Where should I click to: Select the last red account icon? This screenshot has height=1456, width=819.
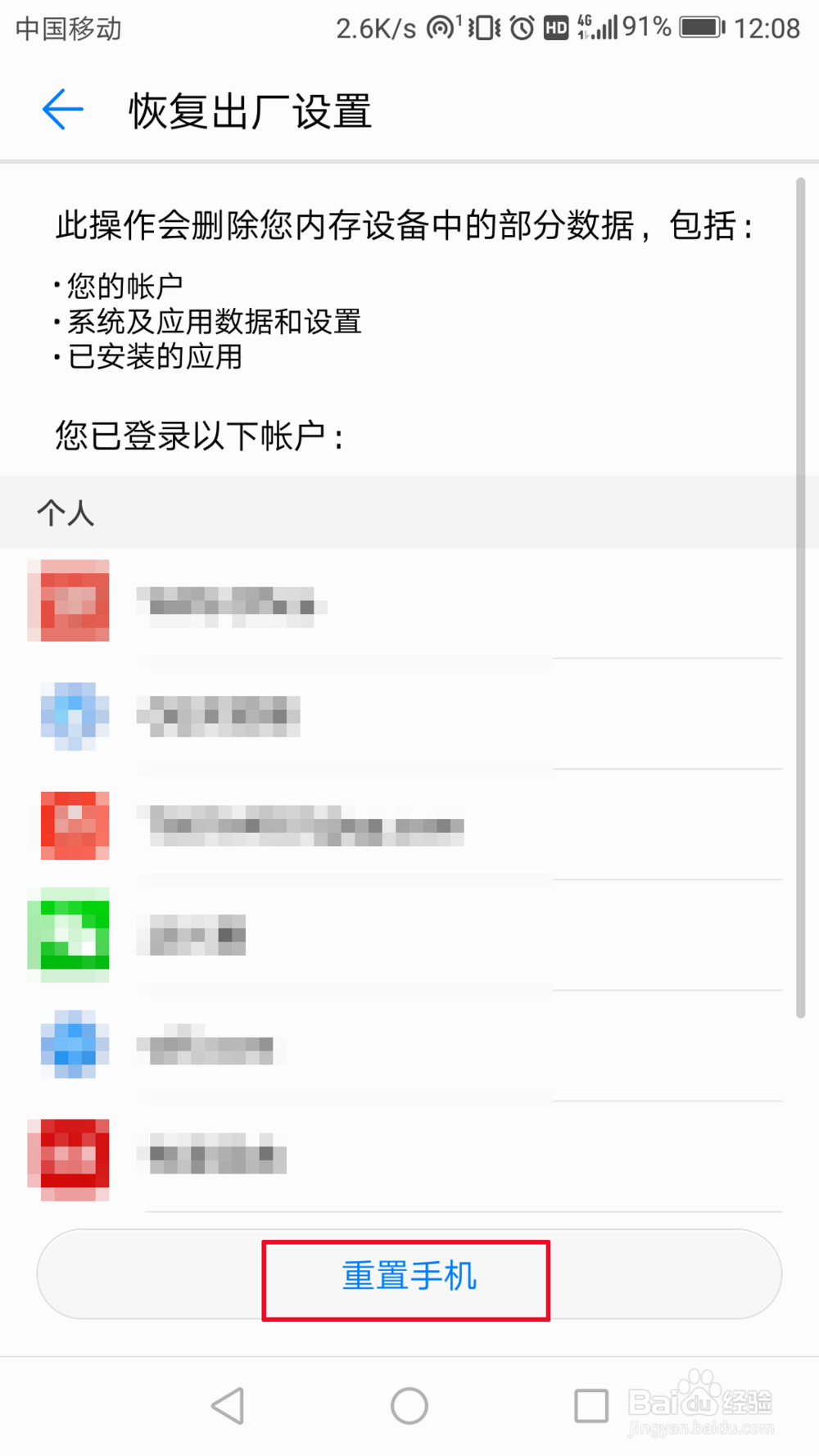pyautogui.click(x=70, y=1157)
